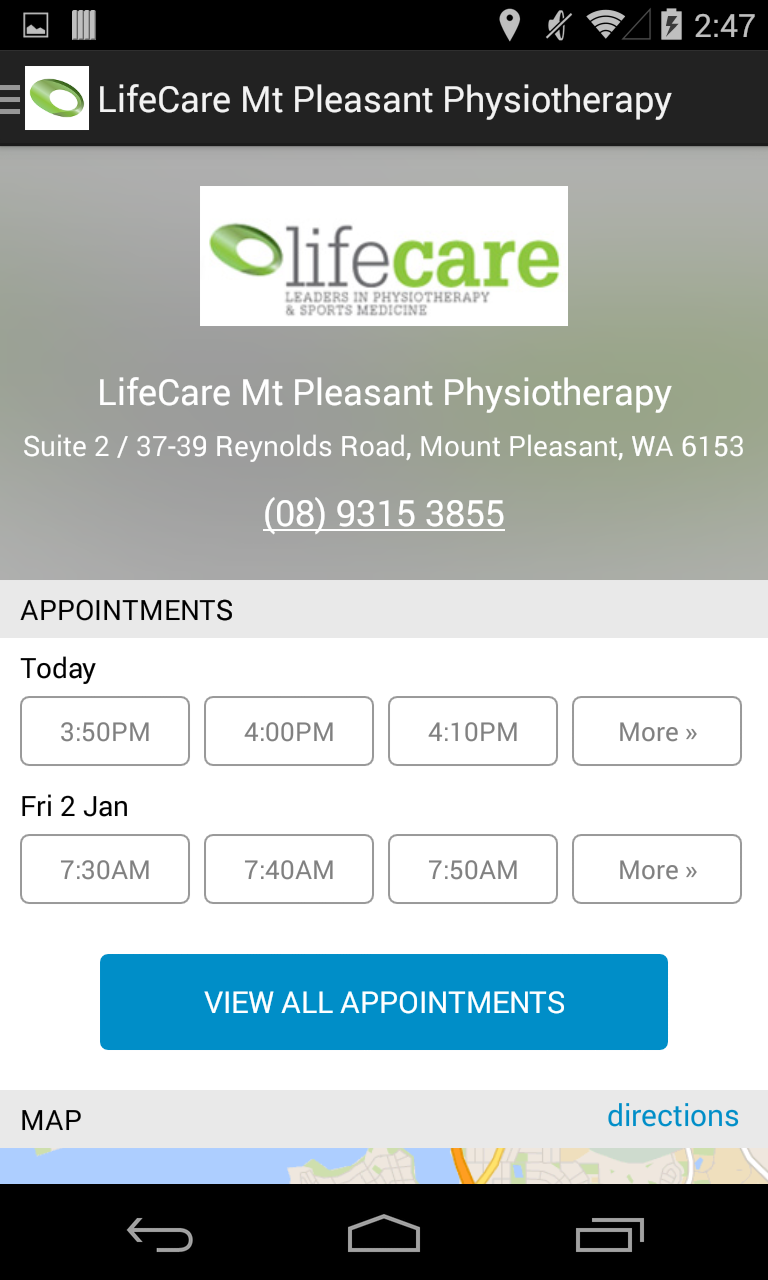This screenshot has height=1280, width=768.
Task: Choose the 4:10PM appointment time
Action: pyautogui.click(x=473, y=731)
